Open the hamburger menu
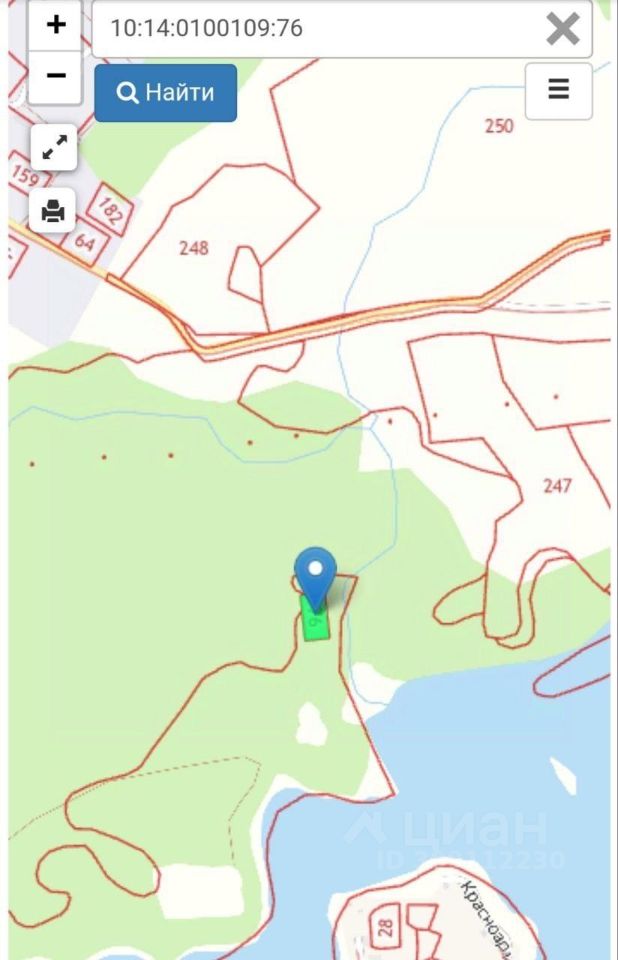618x960 pixels. (558, 90)
